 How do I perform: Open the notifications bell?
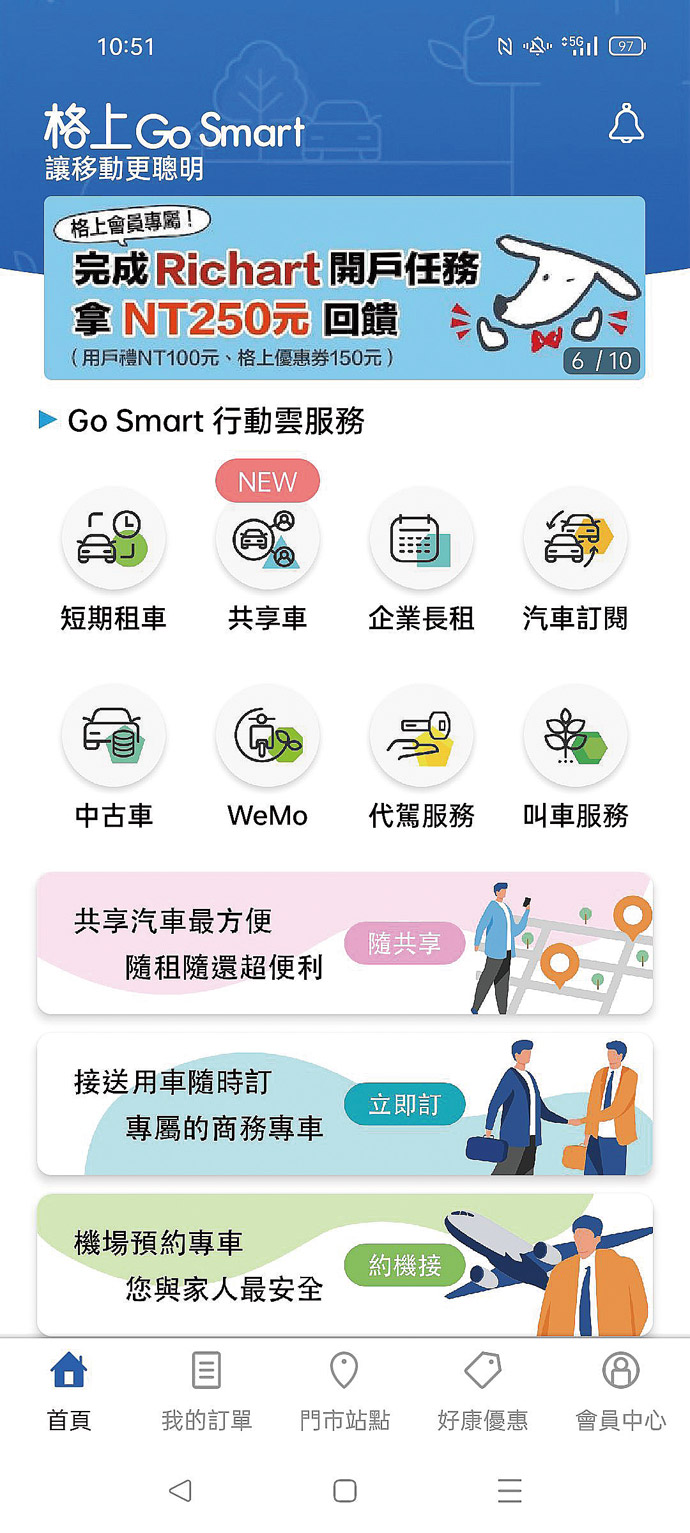click(626, 124)
